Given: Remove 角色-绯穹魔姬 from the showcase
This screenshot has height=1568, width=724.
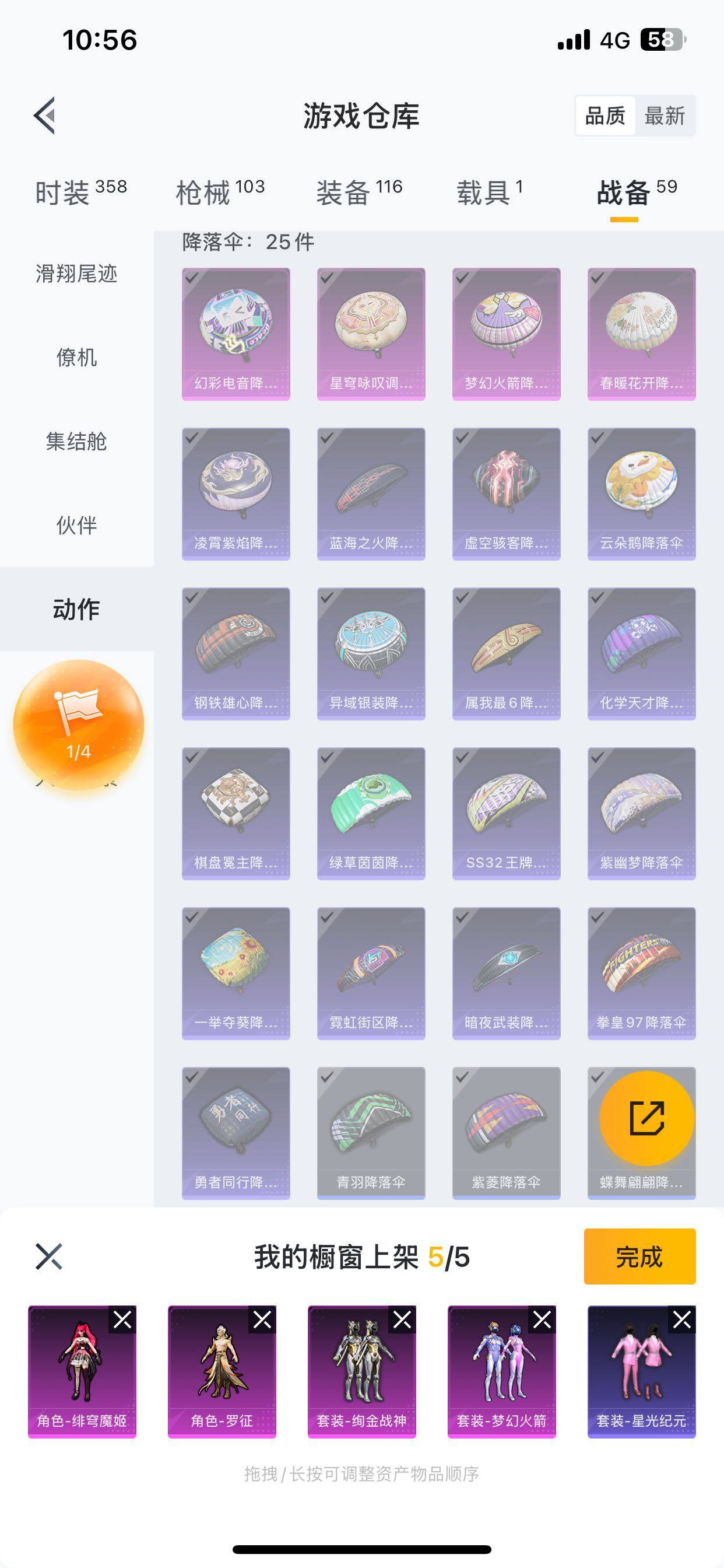Looking at the screenshot, I should point(122,1319).
